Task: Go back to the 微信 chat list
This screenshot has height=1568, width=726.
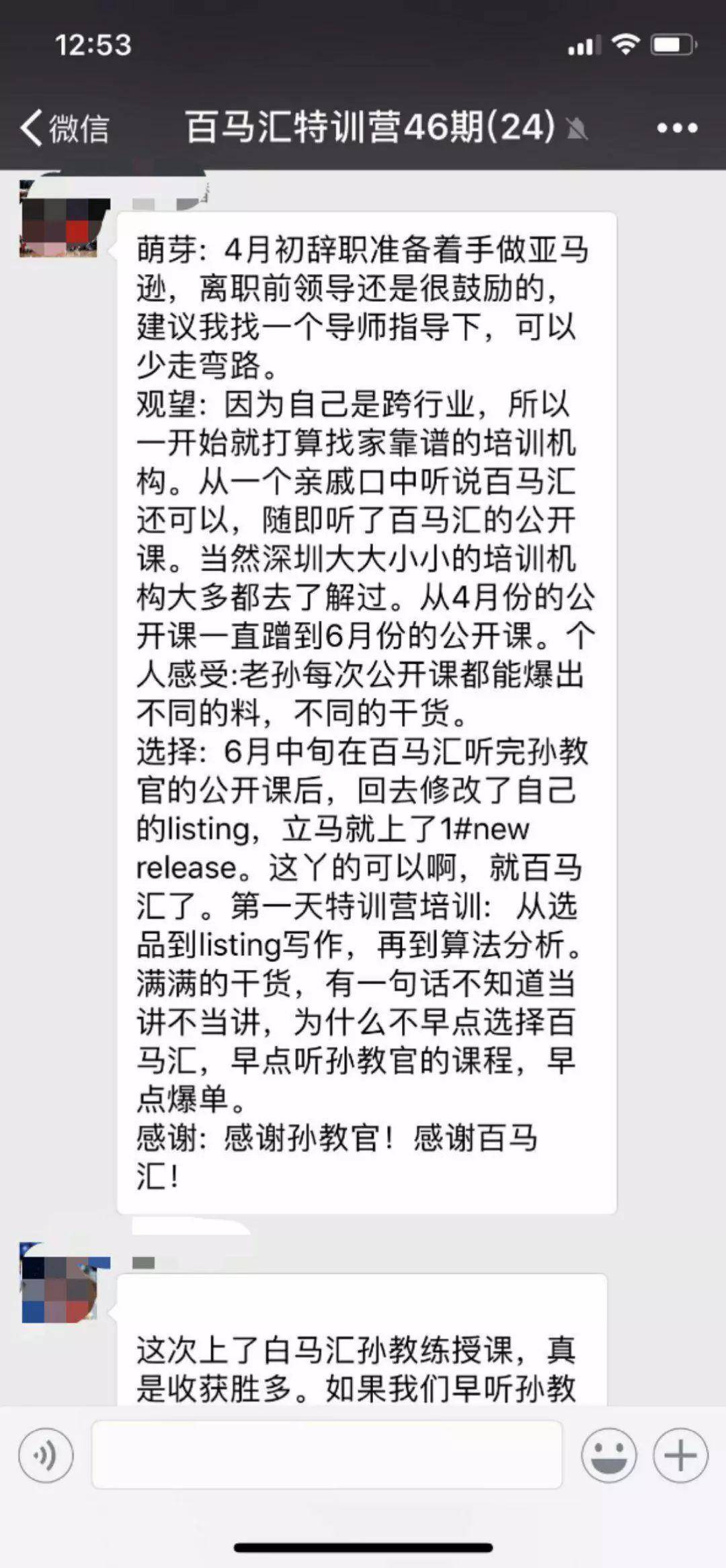Action: [65, 128]
